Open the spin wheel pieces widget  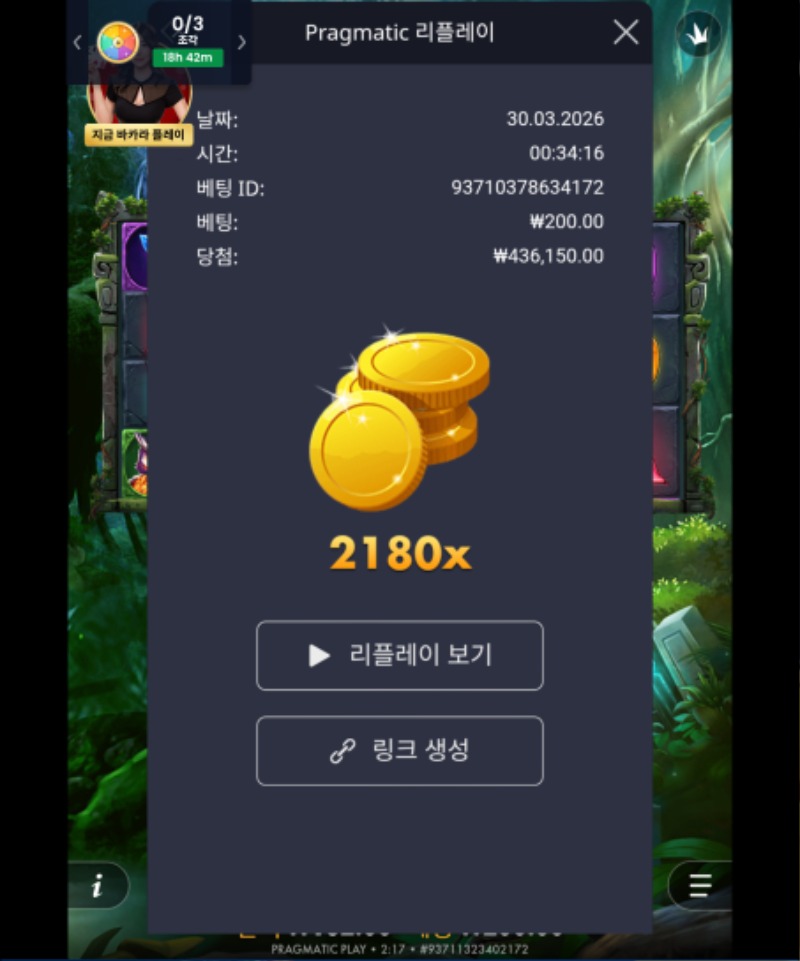click(118, 42)
